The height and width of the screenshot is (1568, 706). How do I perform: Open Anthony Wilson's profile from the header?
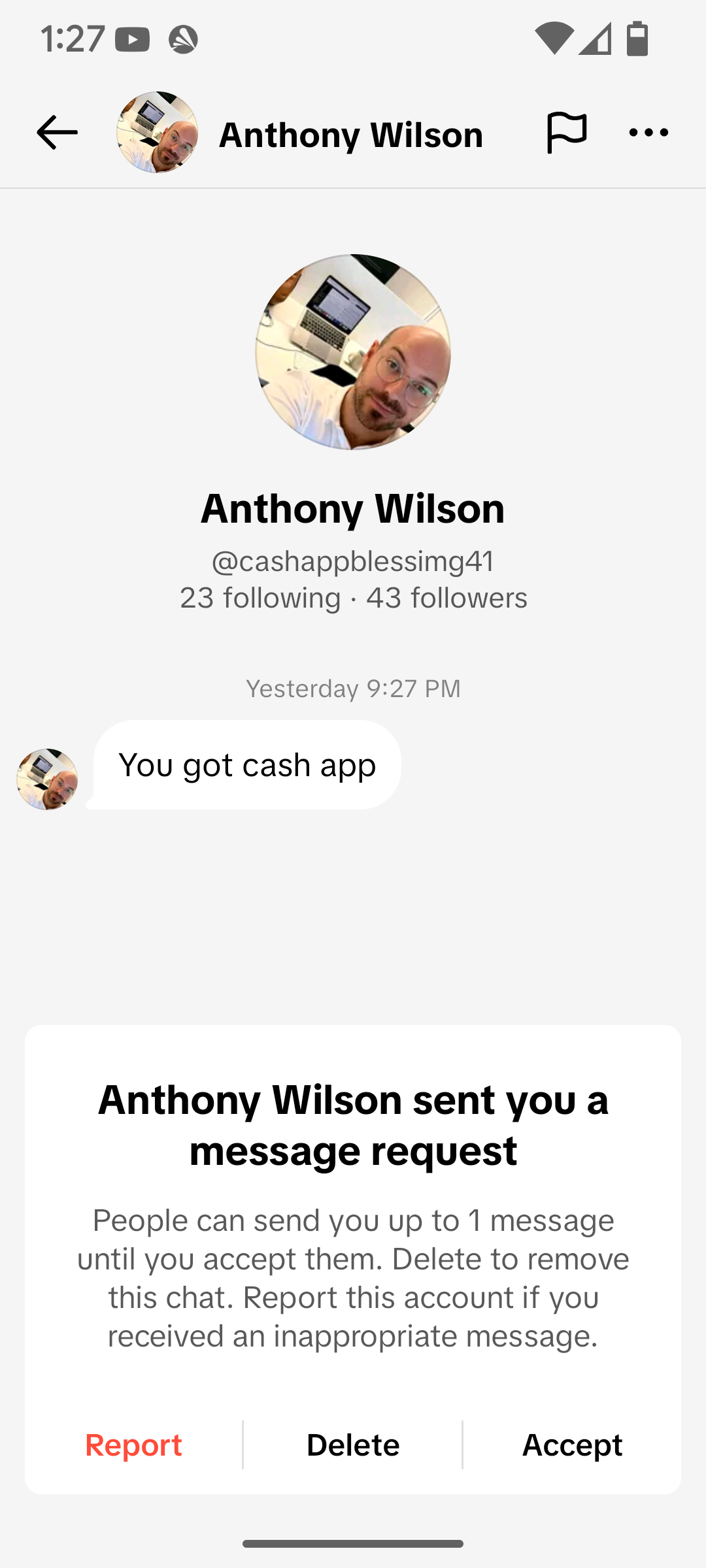350,135
